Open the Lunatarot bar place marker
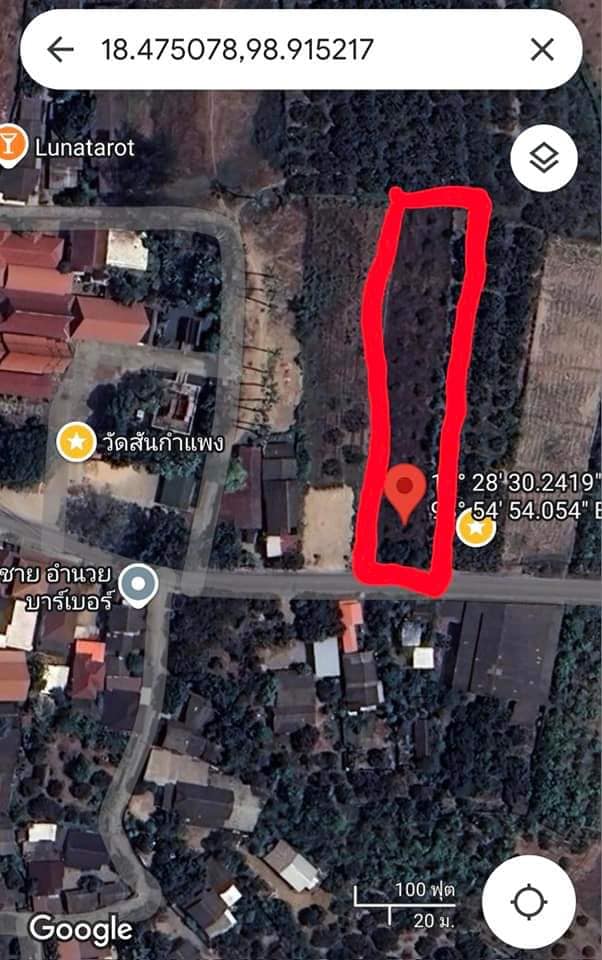Viewport: 602px width, 960px height. [x=10, y=146]
